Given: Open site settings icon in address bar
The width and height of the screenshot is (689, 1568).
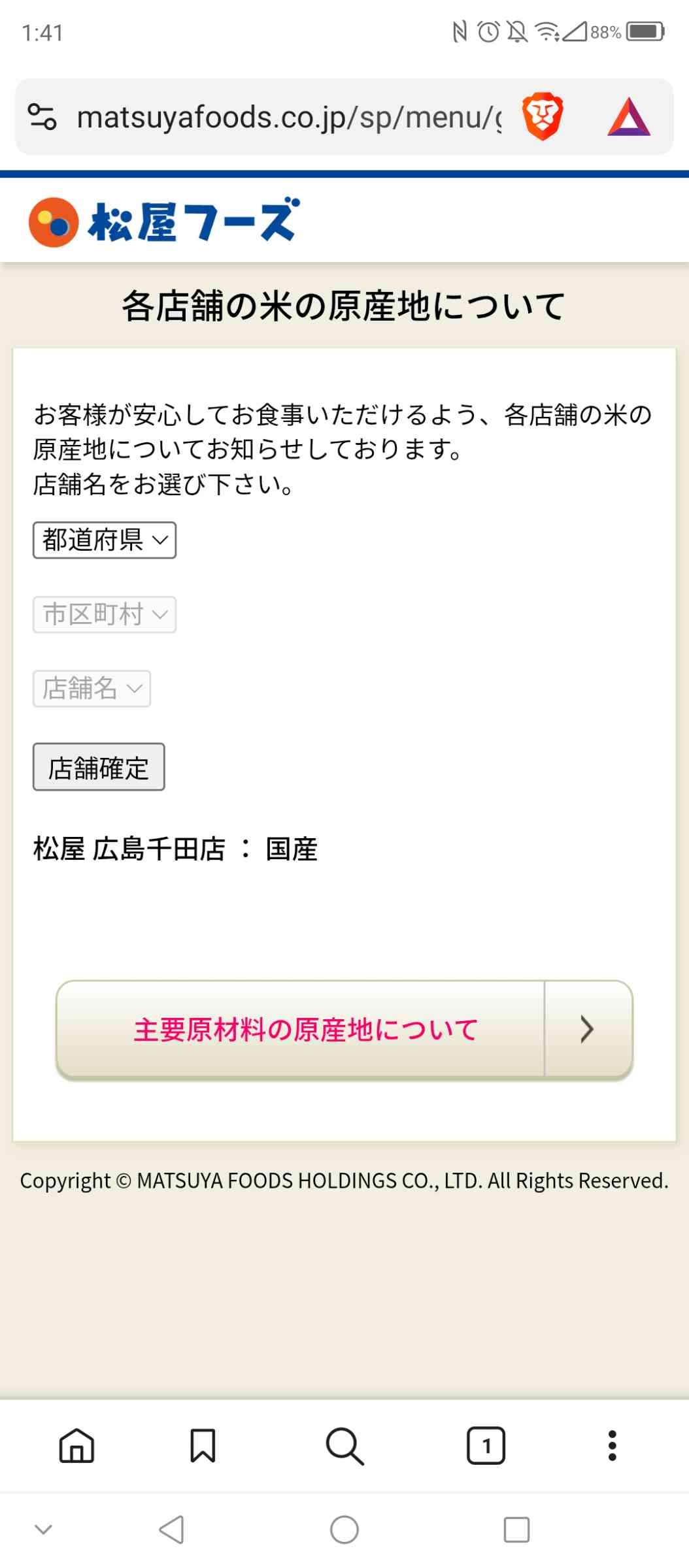Looking at the screenshot, I should click(x=42, y=118).
